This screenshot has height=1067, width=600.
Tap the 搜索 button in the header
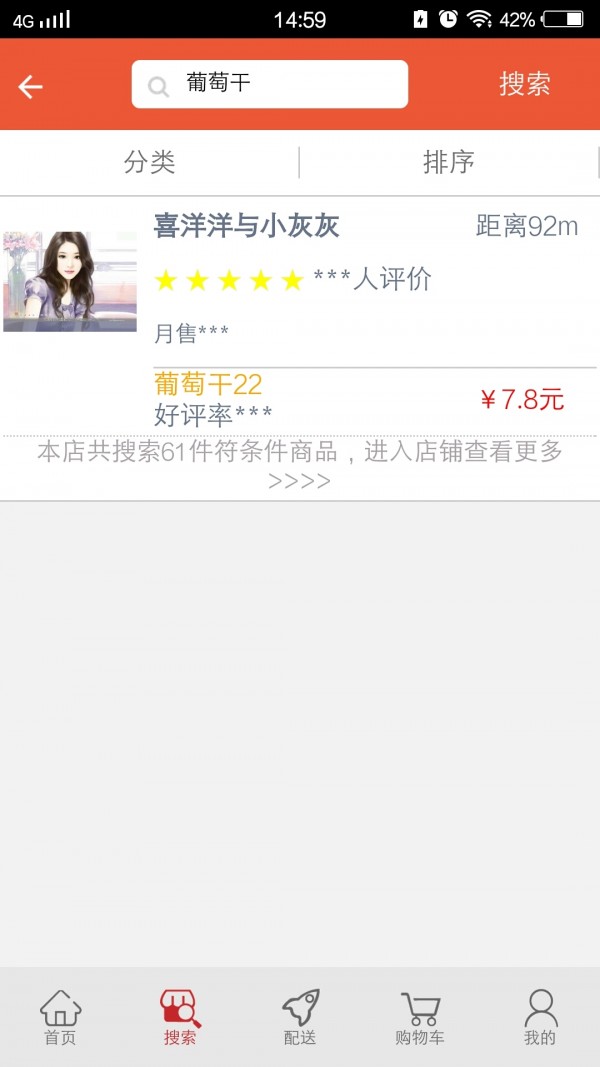coord(525,84)
